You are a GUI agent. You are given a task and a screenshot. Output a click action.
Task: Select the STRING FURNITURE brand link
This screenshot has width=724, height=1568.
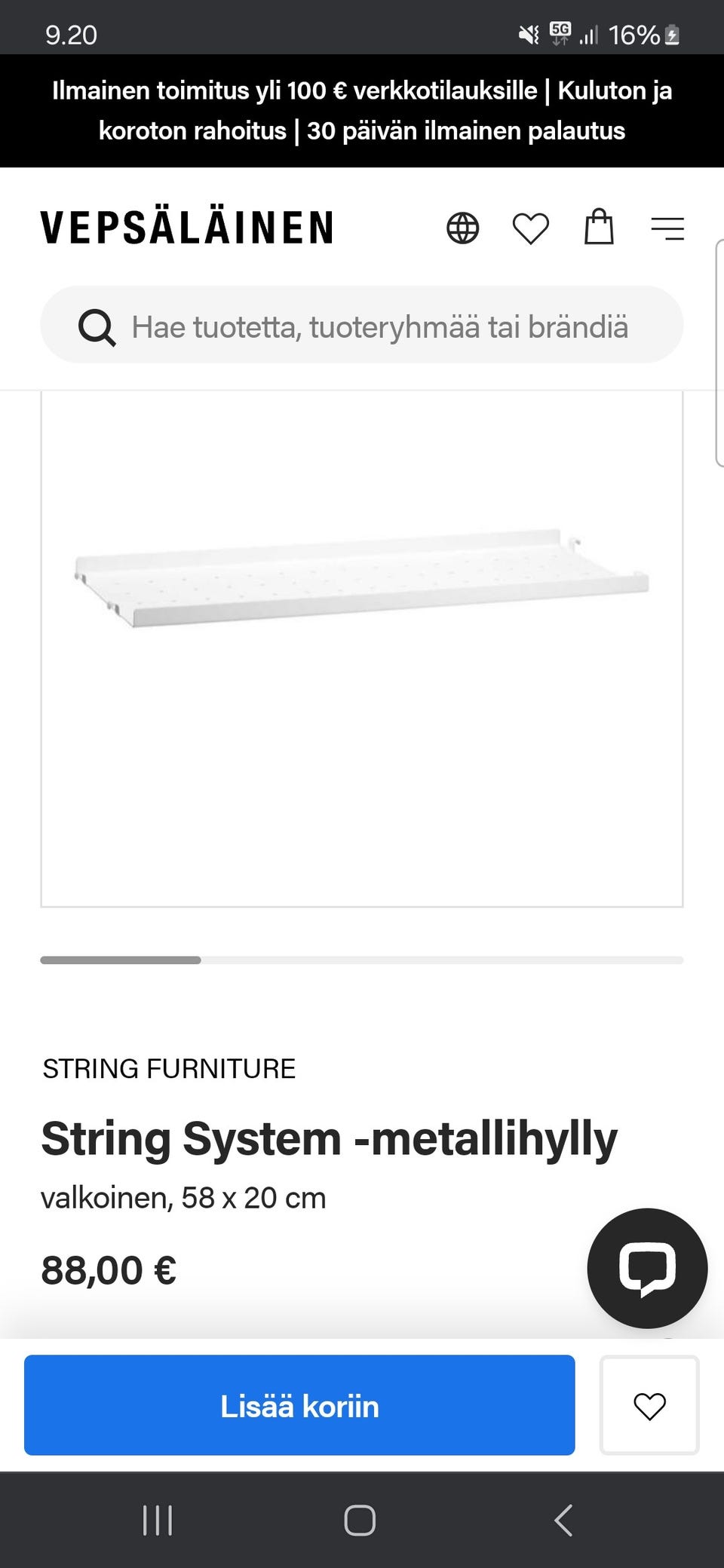[168, 1068]
